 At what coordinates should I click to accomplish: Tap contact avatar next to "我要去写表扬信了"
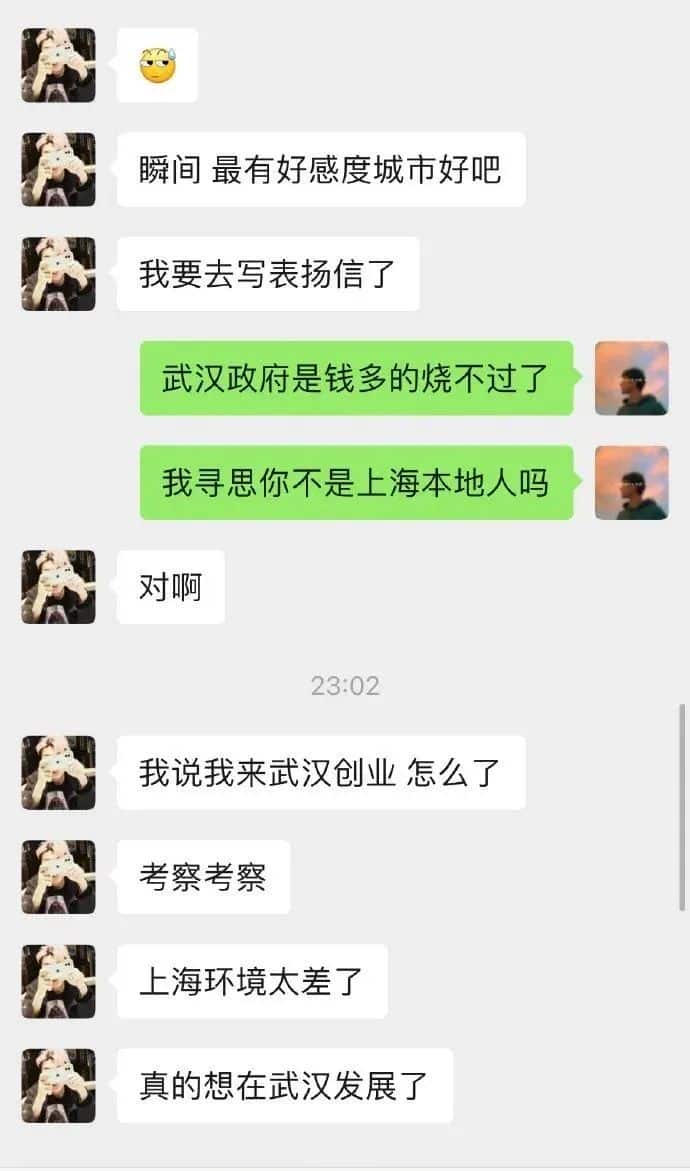[58, 274]
